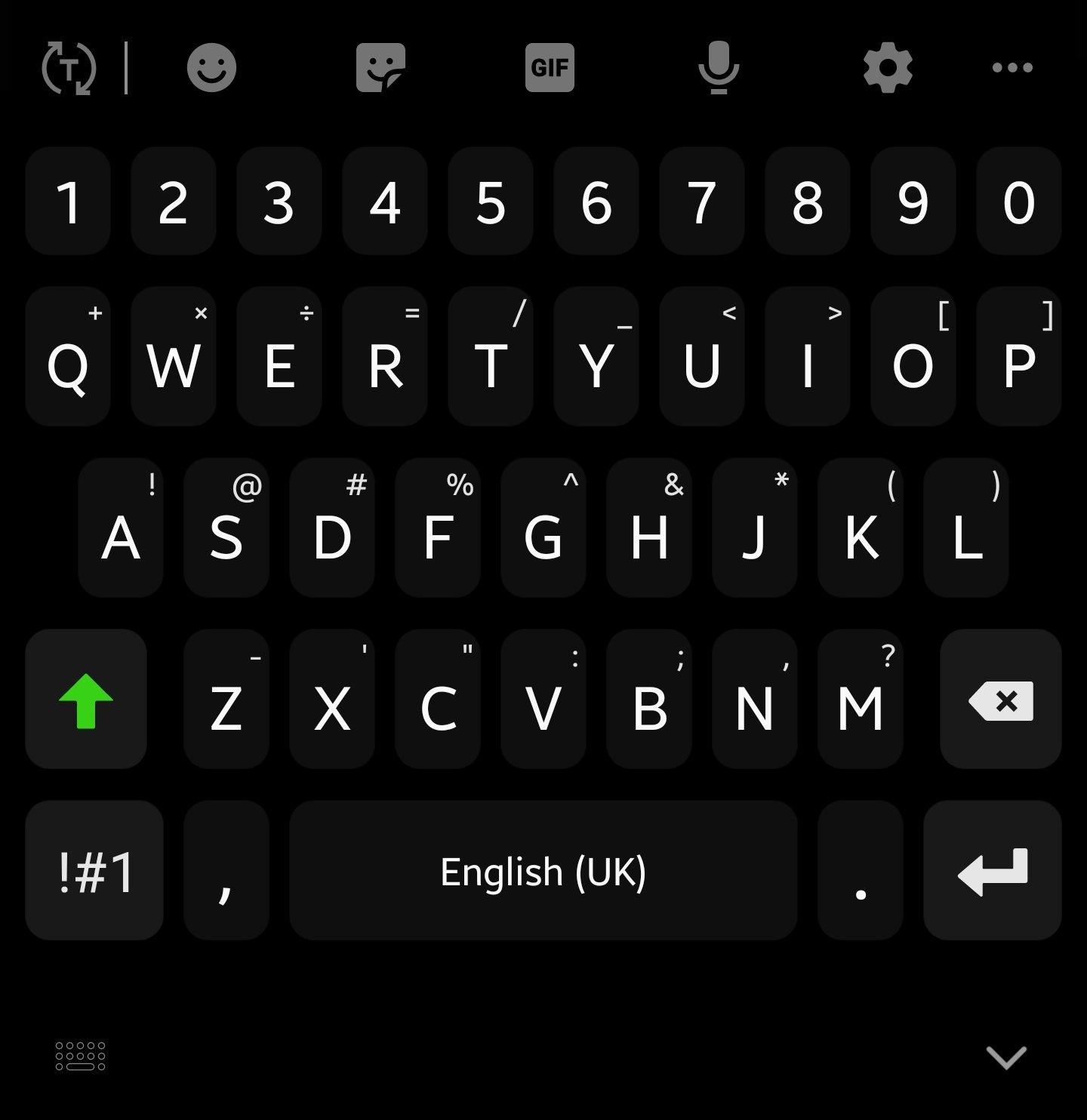The width and height of the screenshot is (1087, 1120).
Task: Tap the green shift arrow key
Action: [86, 700]
